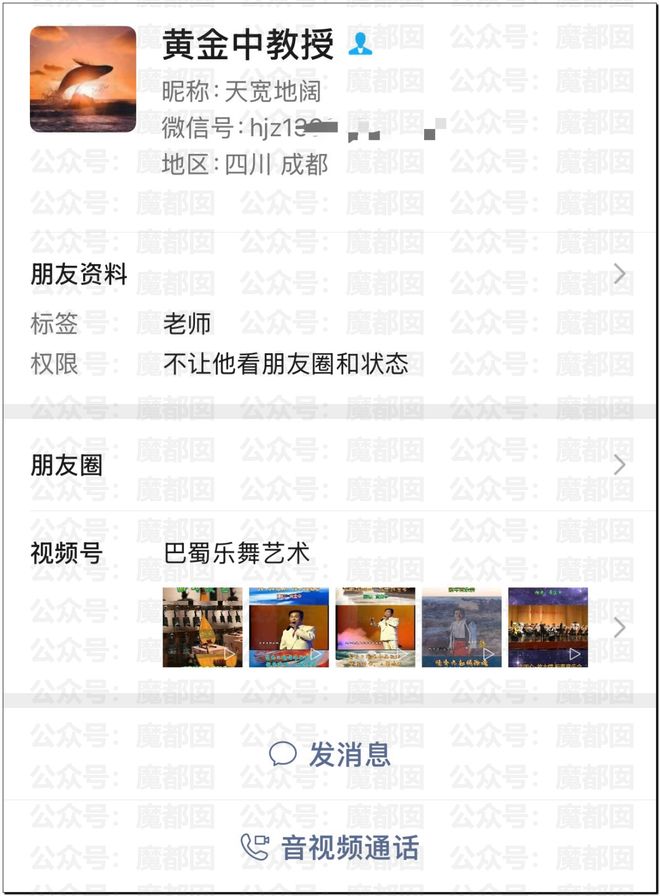The width and height of the screenshot is (660, 896).
Task: Open the 朋友资料 row
Action: pos(330,275)
